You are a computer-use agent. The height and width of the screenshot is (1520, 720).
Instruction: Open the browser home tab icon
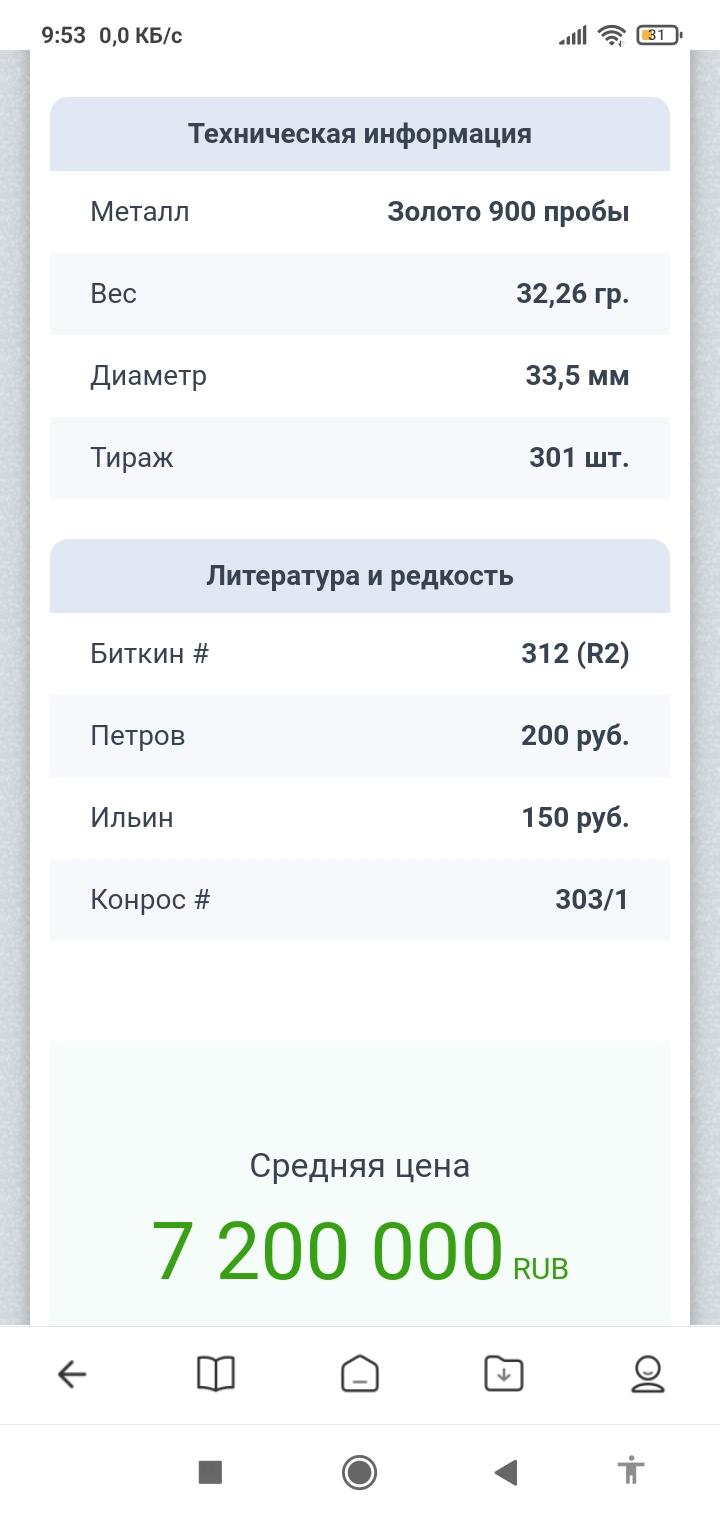(360, 1374)
